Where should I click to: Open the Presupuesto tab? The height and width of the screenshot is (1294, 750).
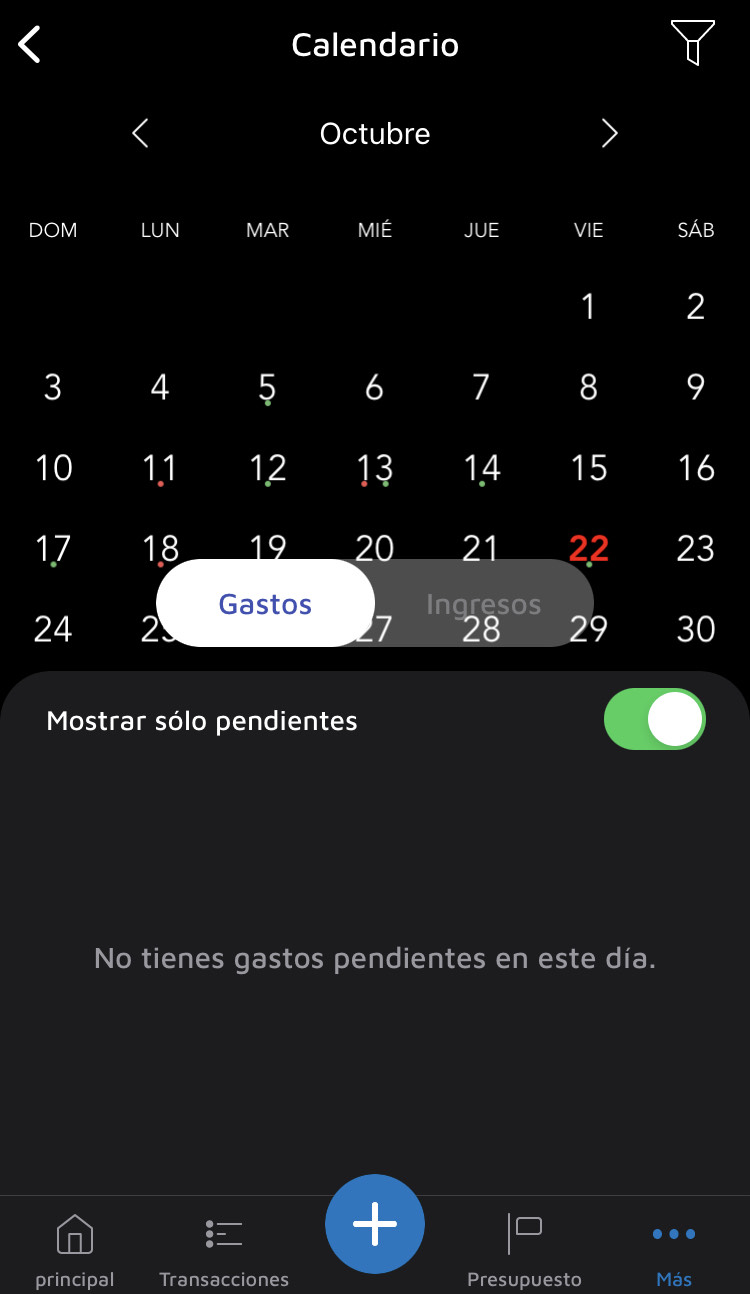coord(524,1248)
